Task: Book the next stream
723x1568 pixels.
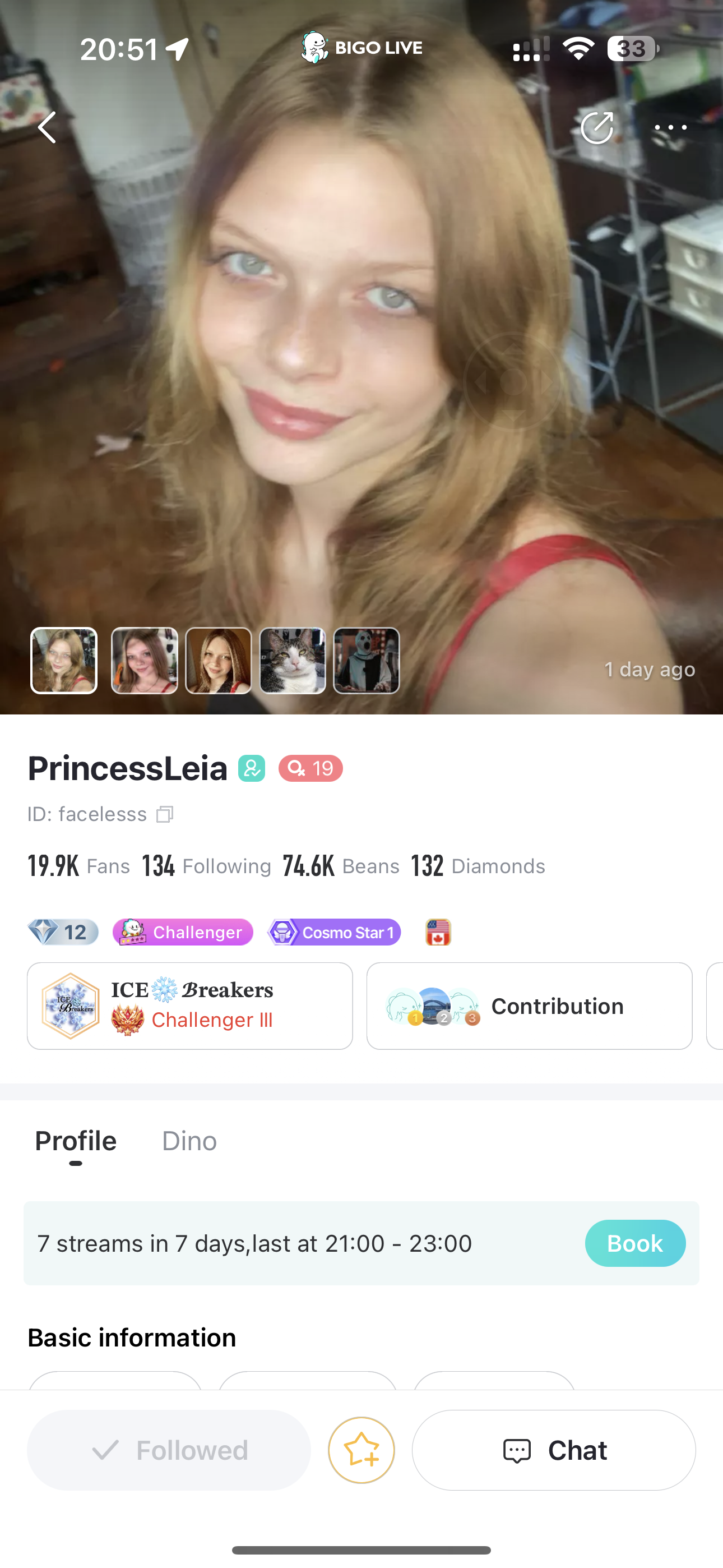Action: coord(635,1243)
